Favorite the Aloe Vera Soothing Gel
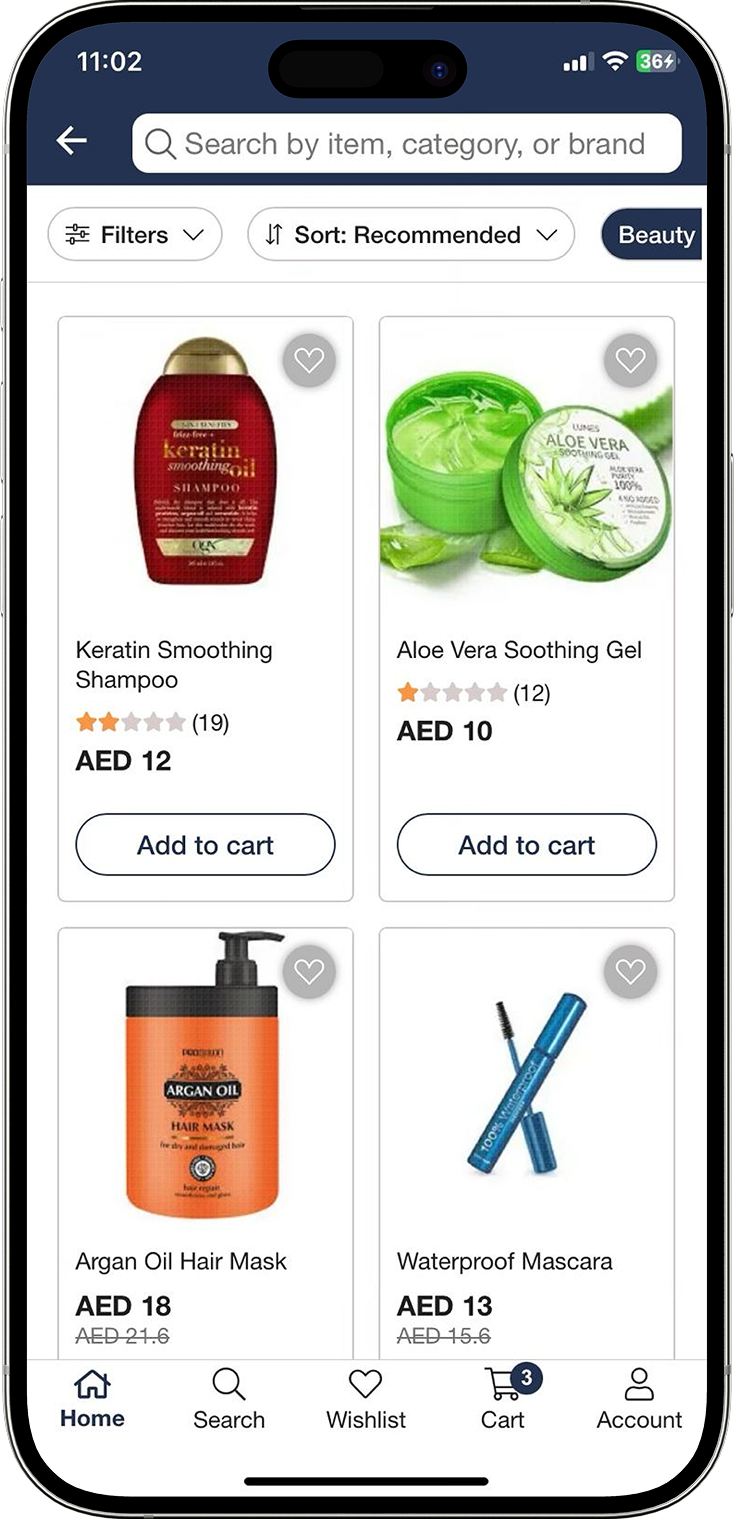The image size is (734, 1519). 630,360
